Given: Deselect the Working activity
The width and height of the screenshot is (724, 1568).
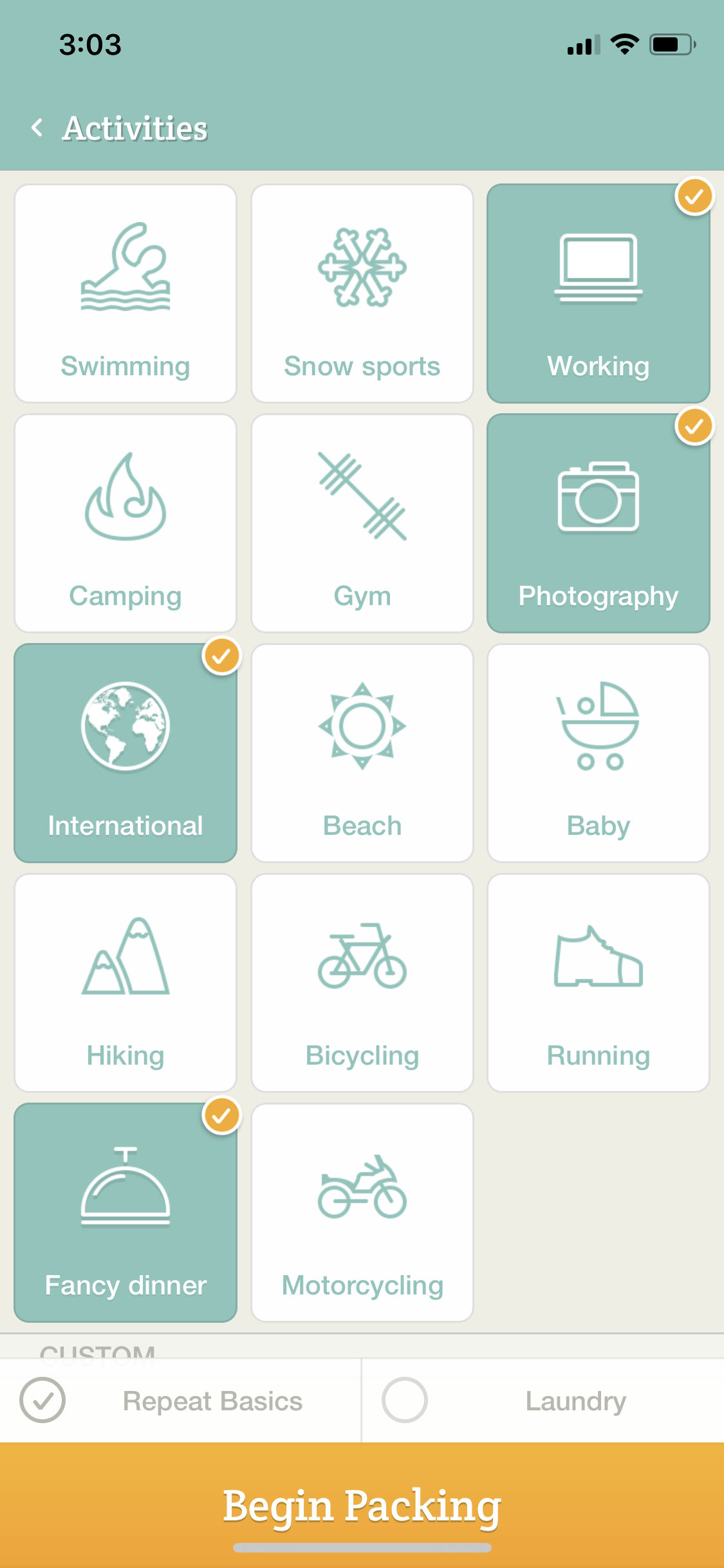Looking at the screenshot, I should (598, 294).
